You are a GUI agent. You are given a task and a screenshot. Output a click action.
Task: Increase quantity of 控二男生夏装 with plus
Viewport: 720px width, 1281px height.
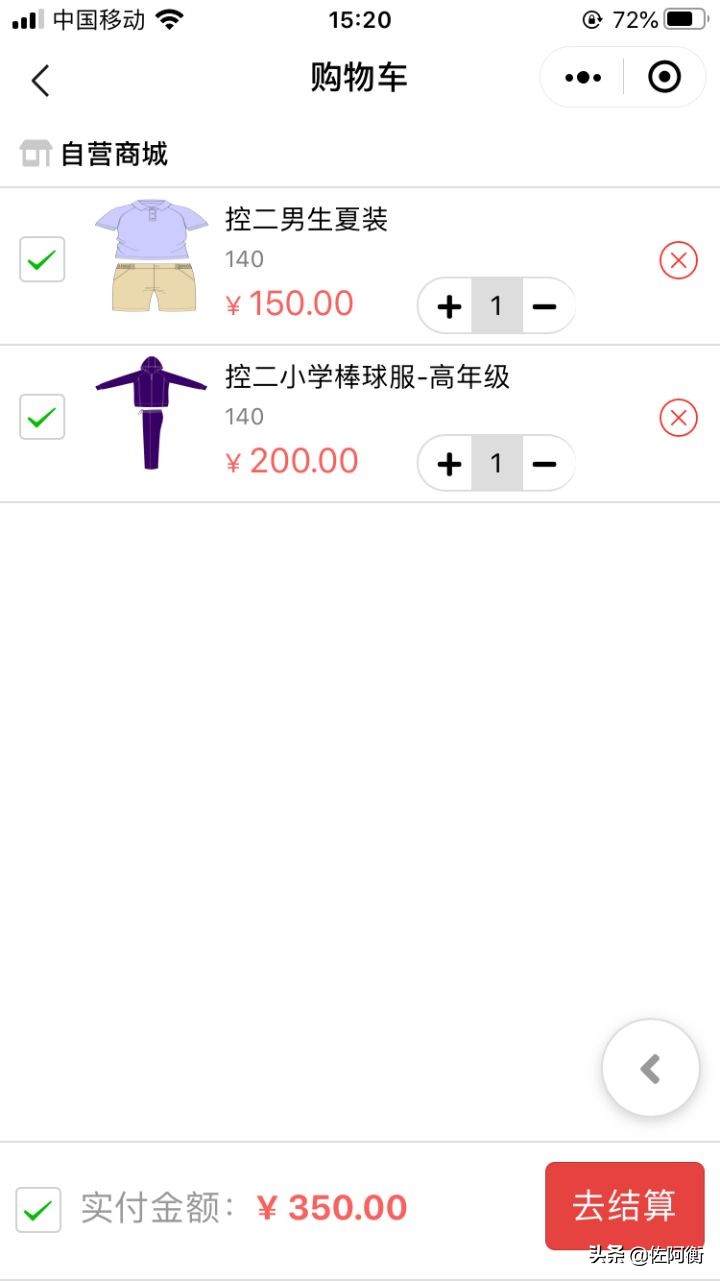[447, 306]
